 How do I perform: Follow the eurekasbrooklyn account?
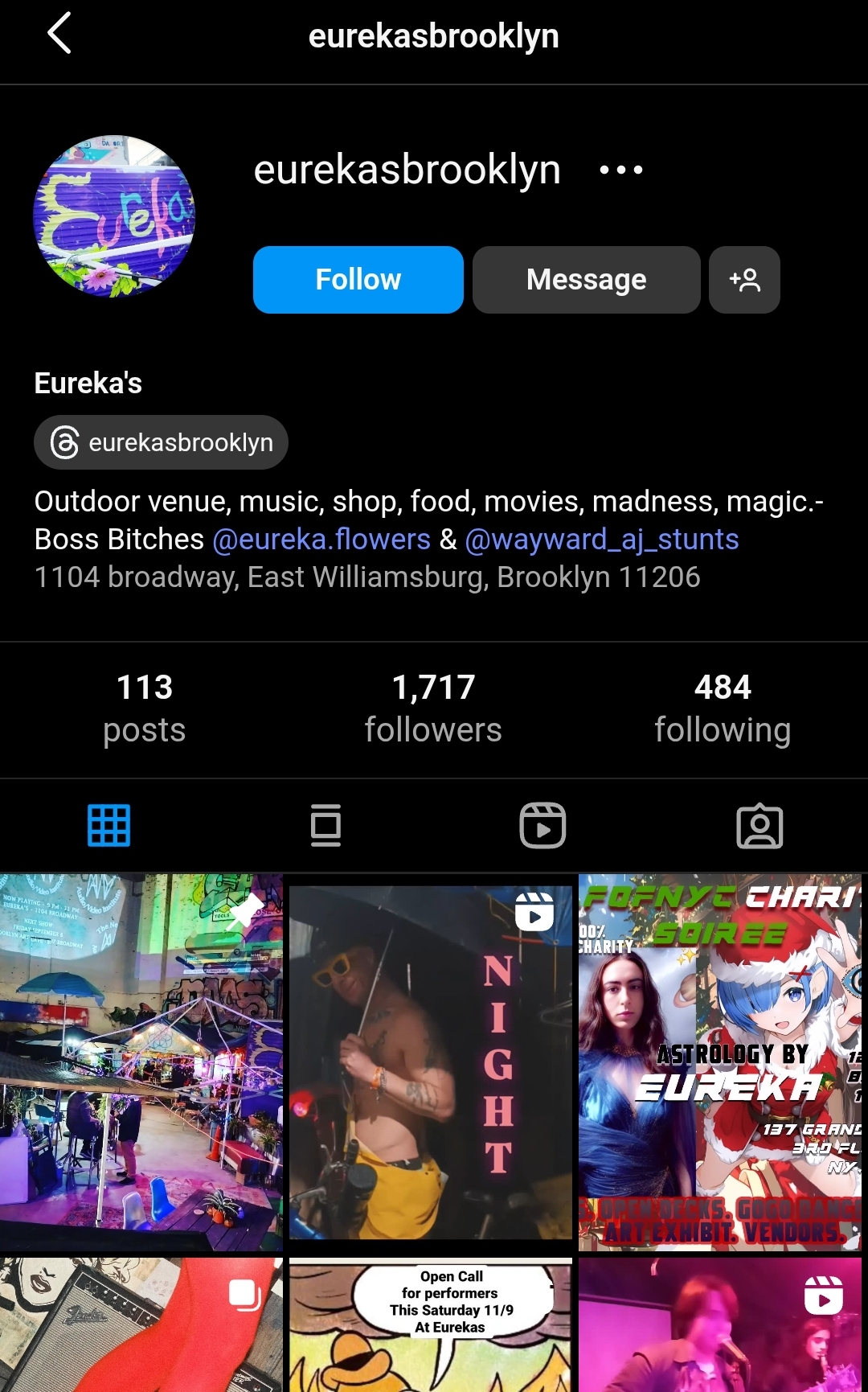pyautogui.click(x=358, y=280)
